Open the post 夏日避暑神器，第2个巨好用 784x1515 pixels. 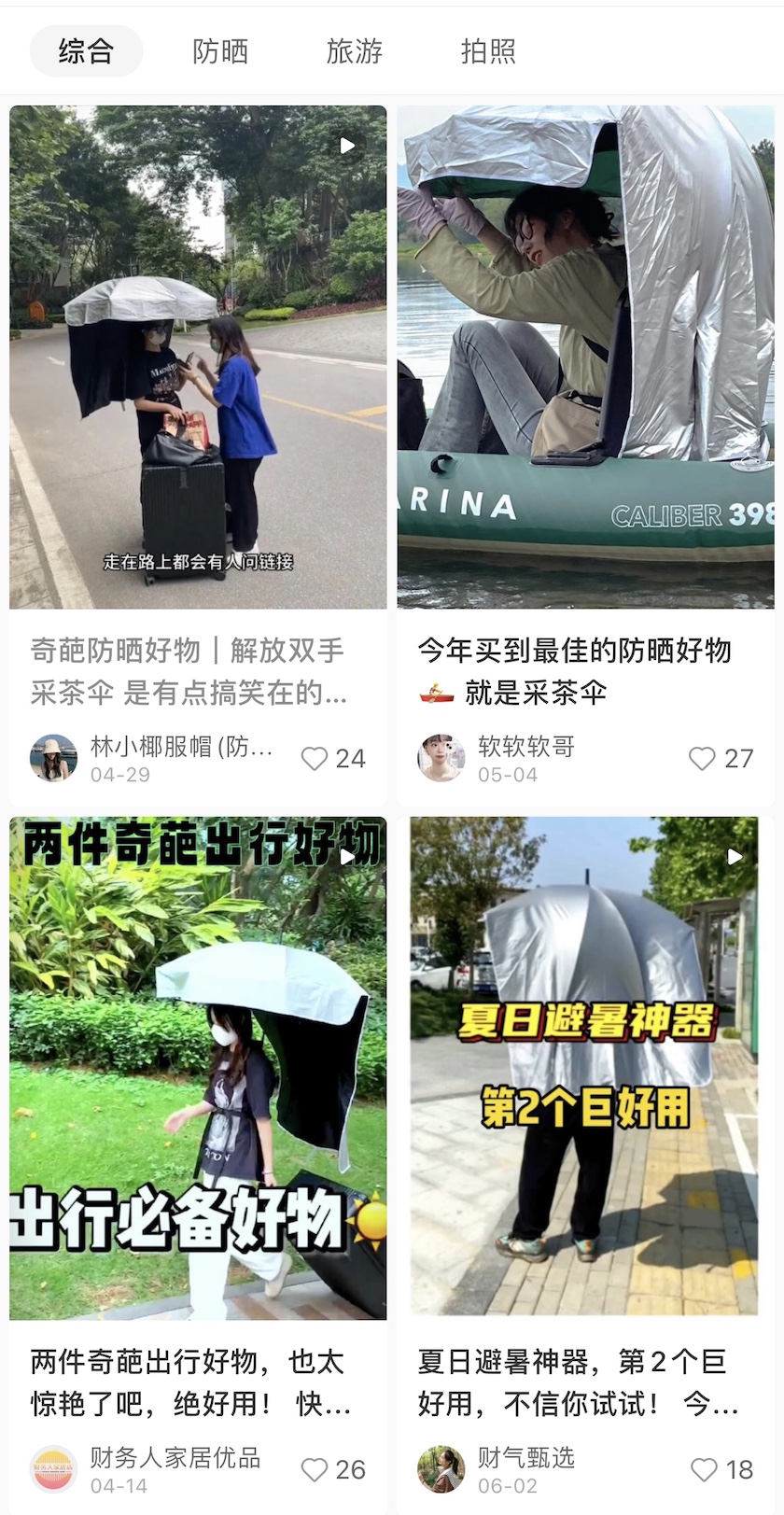[585, 1068]
